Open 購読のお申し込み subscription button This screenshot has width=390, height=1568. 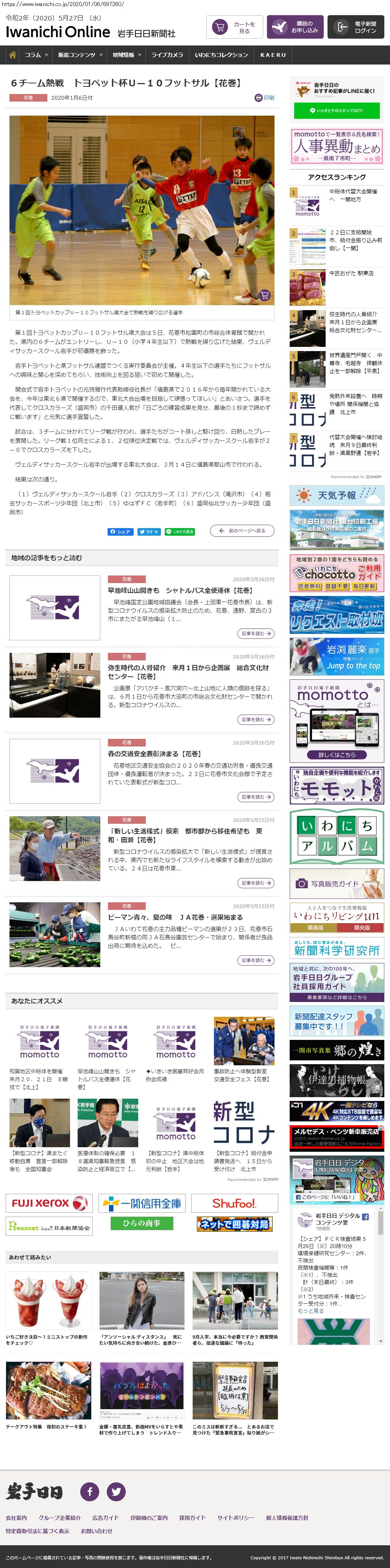pyautogui.click(x=295, y=27)
